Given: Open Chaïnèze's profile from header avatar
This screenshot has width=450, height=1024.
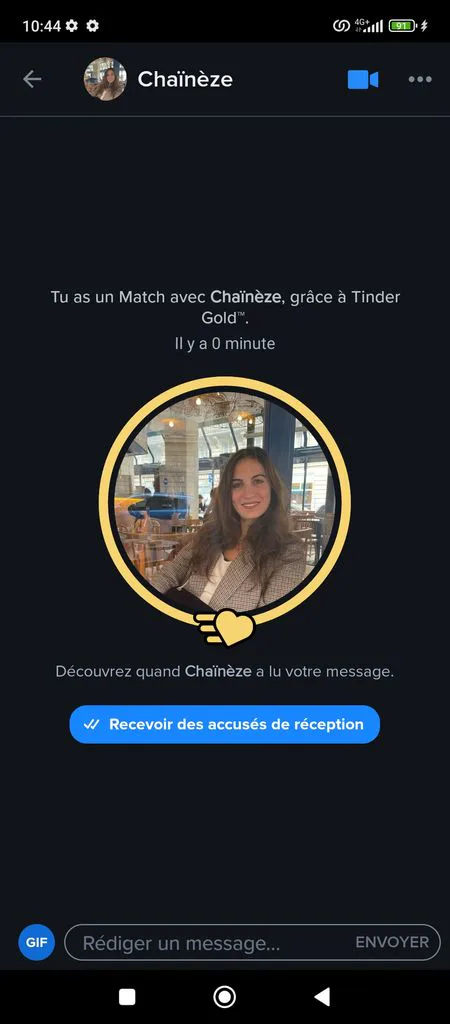Looking at the screenshot, I should click(x=105, y=79).
